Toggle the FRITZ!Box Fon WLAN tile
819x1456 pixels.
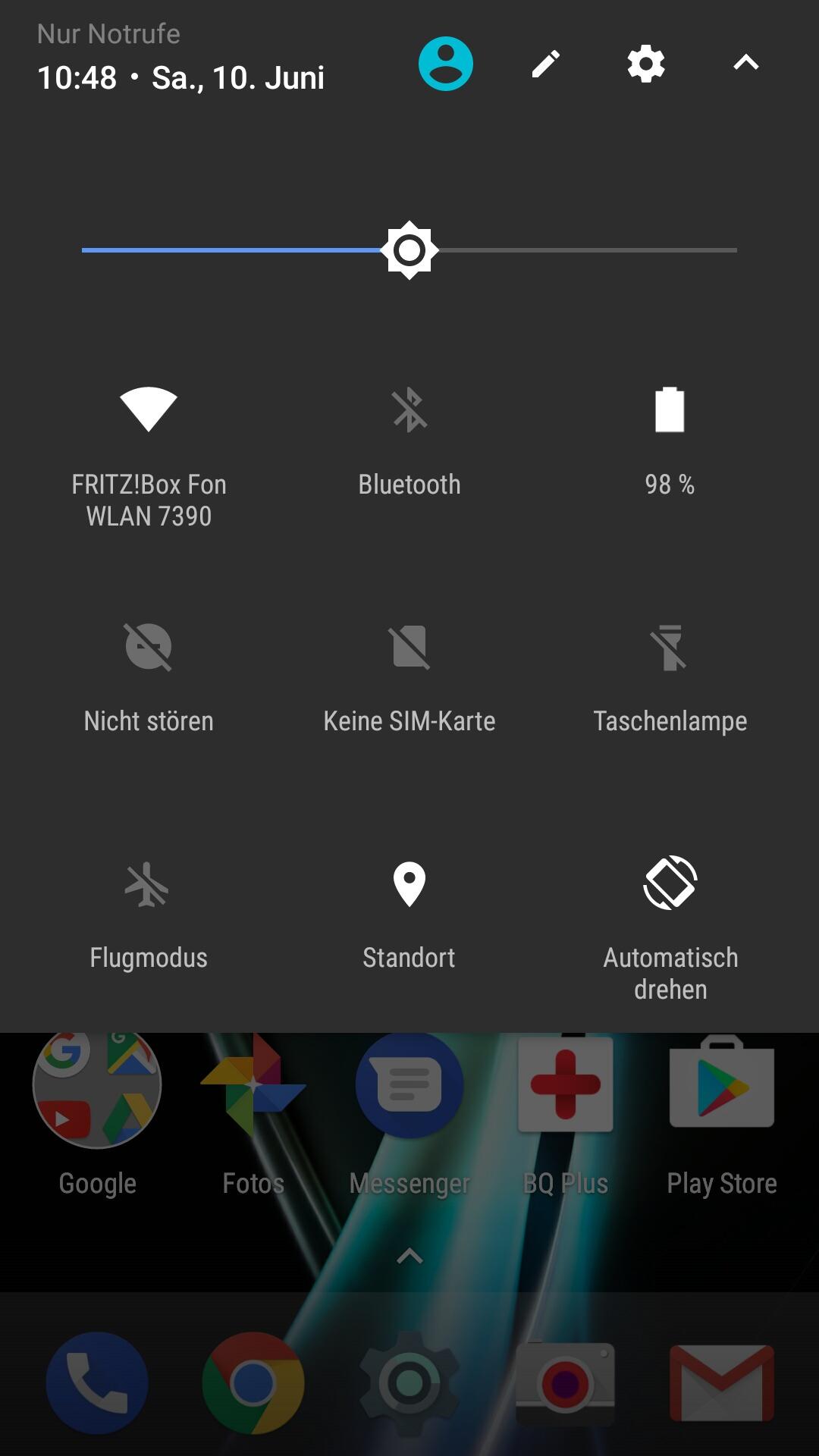tap(149, 410)
